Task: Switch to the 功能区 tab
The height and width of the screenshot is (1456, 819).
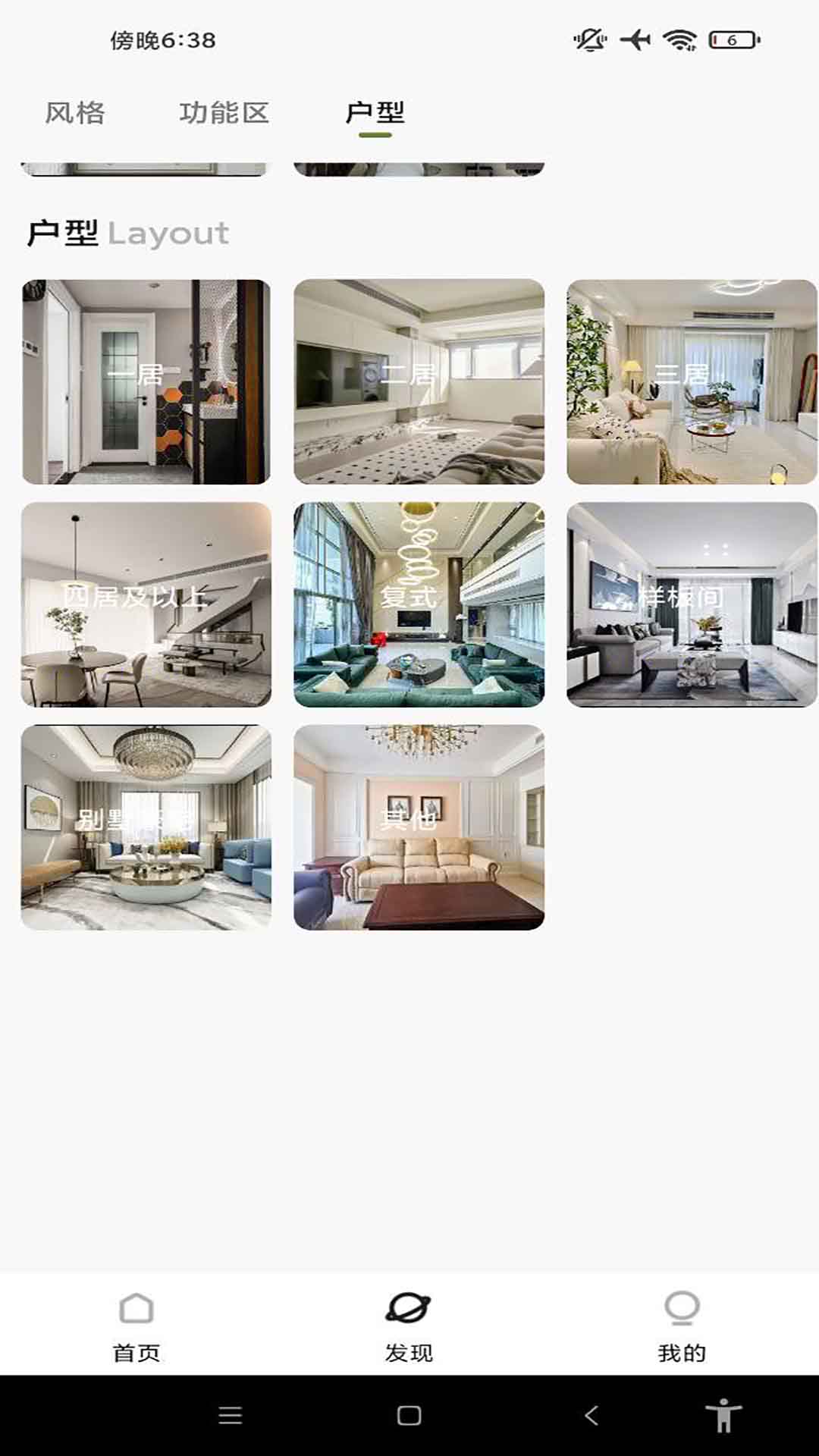Action: point(224,113)
